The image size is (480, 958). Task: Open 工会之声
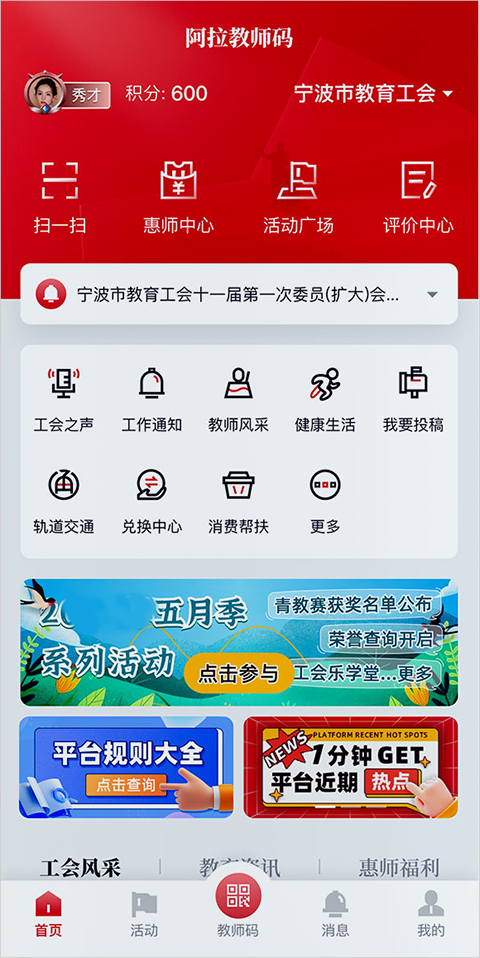64,400
